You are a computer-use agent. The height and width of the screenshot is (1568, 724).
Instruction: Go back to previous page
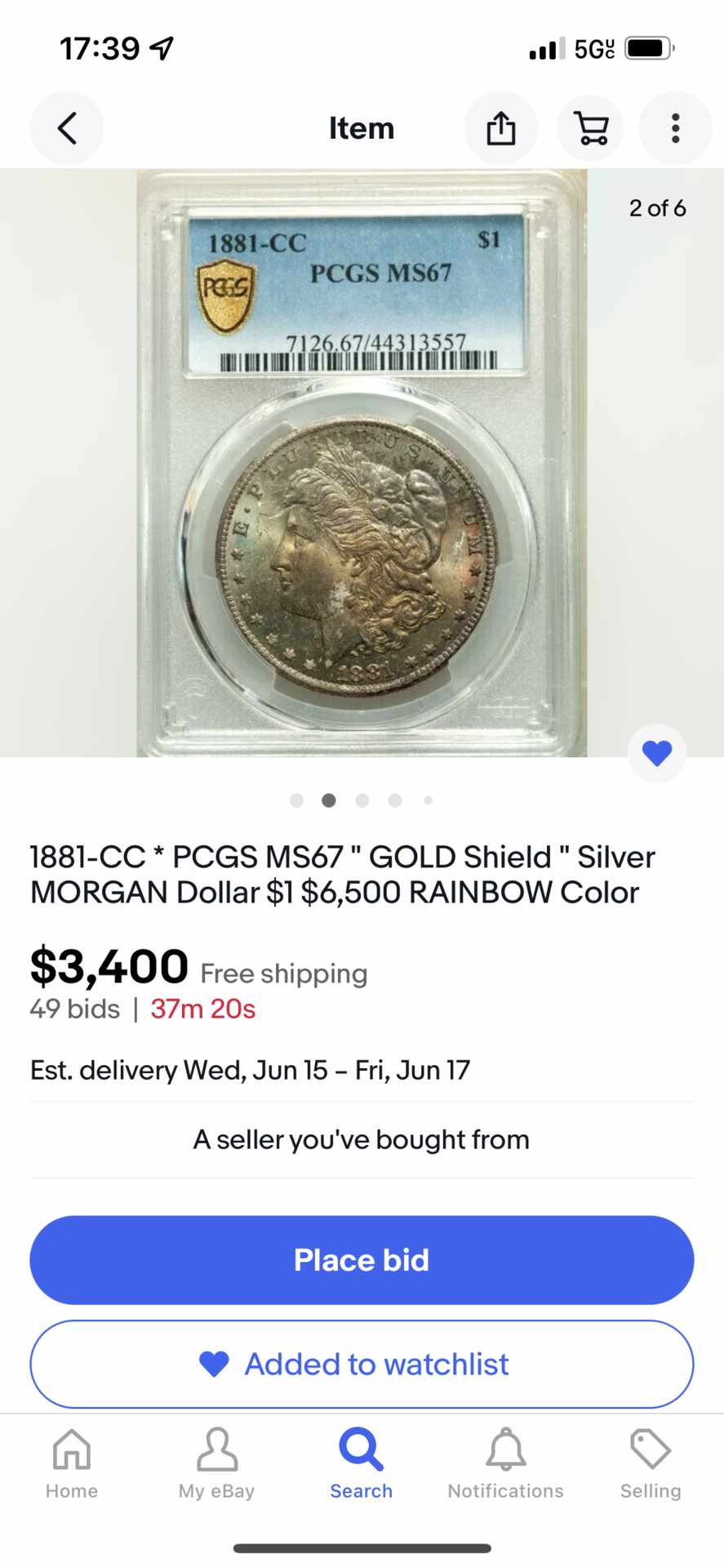pyautogui.click(x=67, y=128)
